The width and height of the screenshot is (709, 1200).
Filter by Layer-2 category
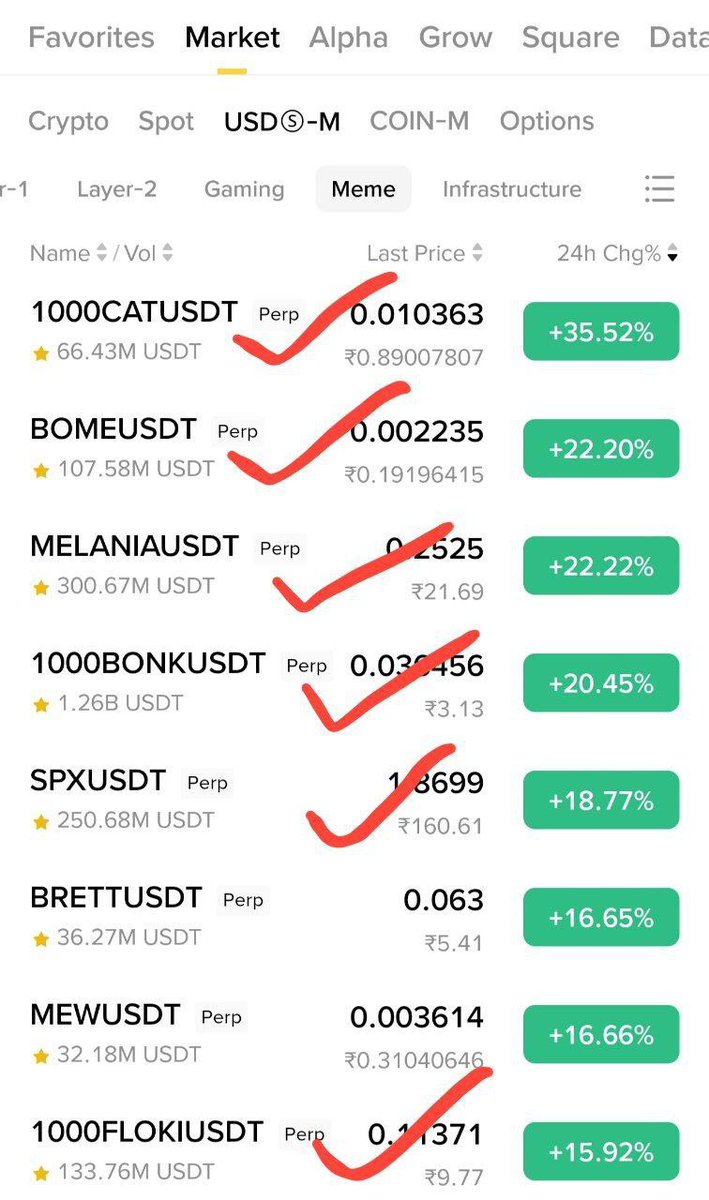point(117,189)
